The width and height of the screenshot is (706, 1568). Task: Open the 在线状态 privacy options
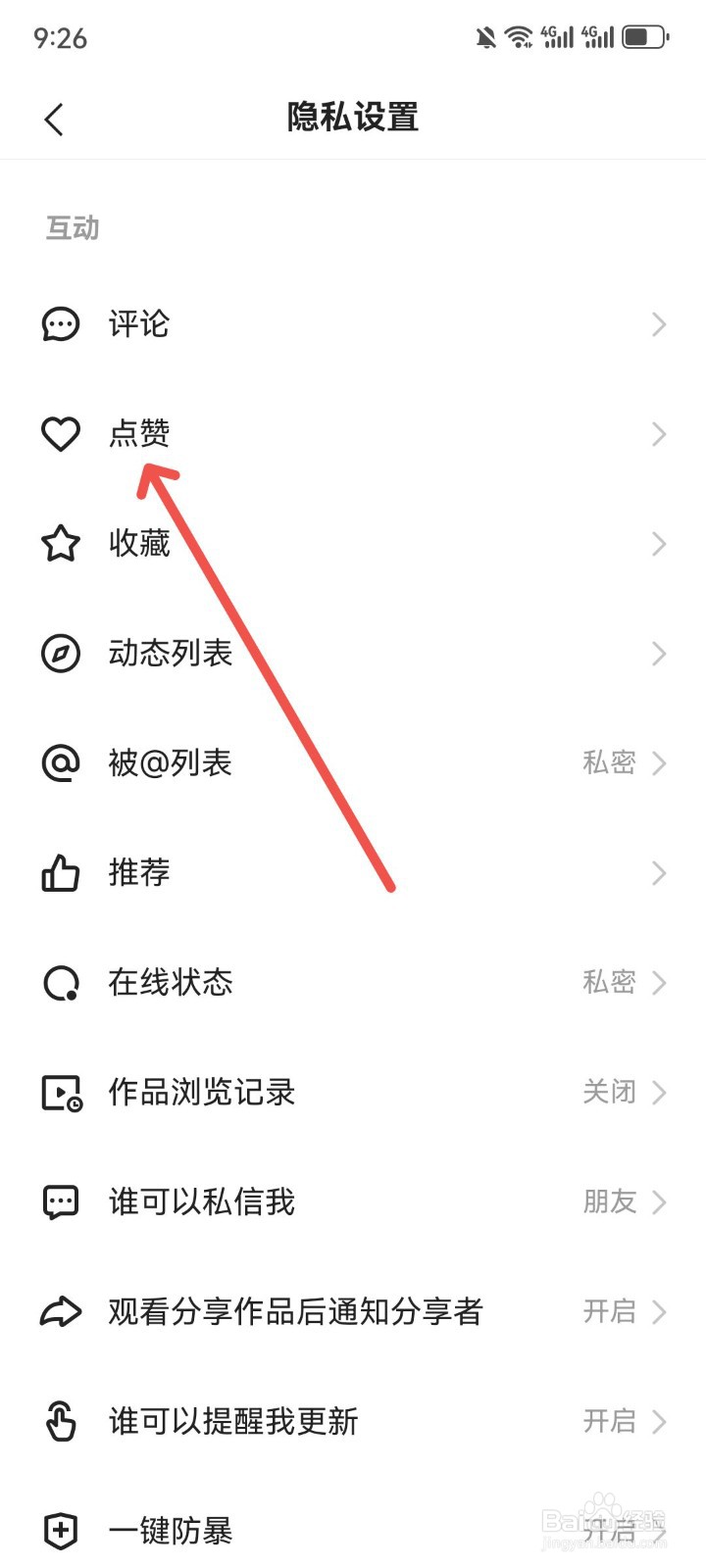tap(353, 982)
